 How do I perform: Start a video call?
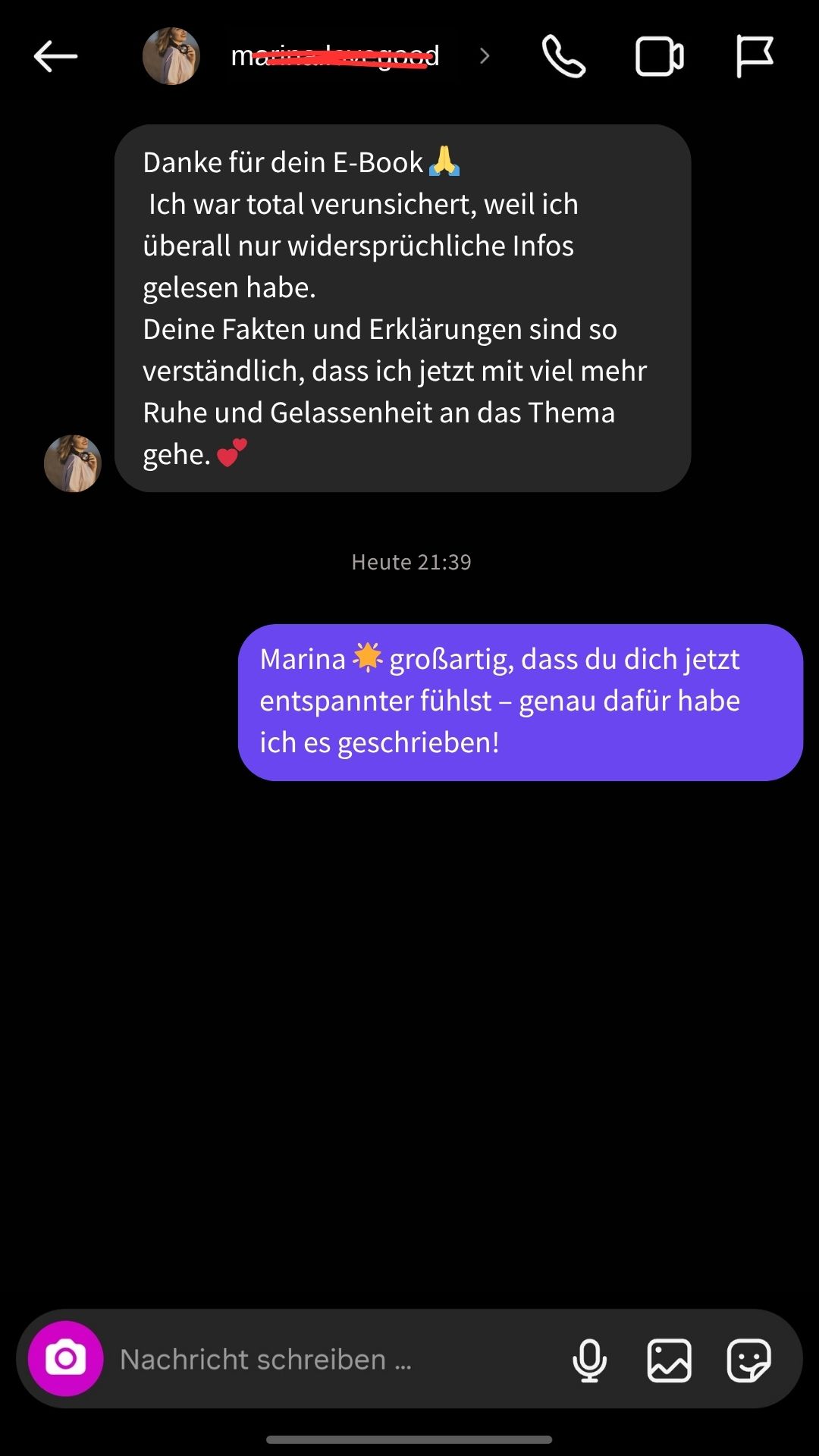point(658,55)
